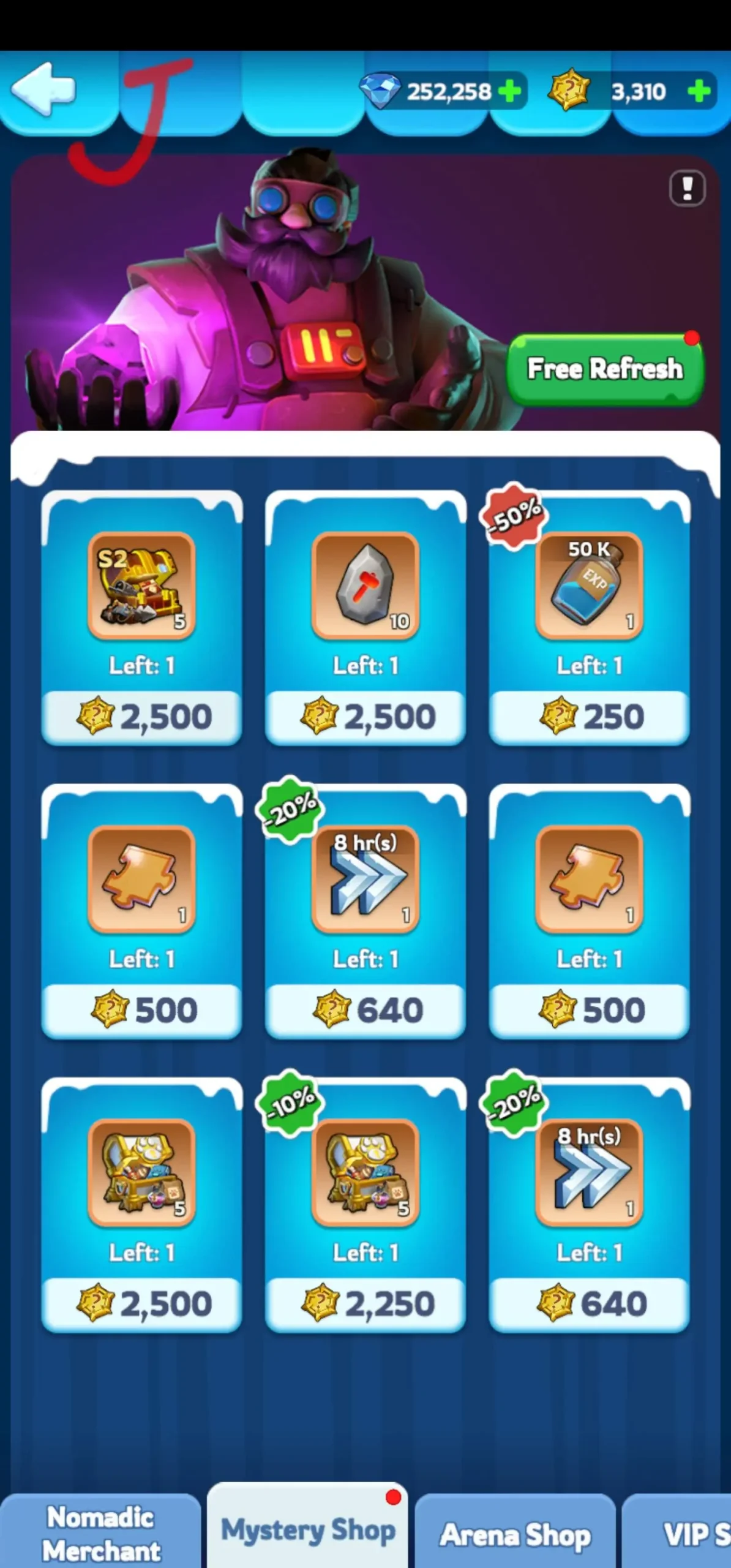Buy the -20% 8 hr(s) speedup in the middle row

tap(365, 1009)
